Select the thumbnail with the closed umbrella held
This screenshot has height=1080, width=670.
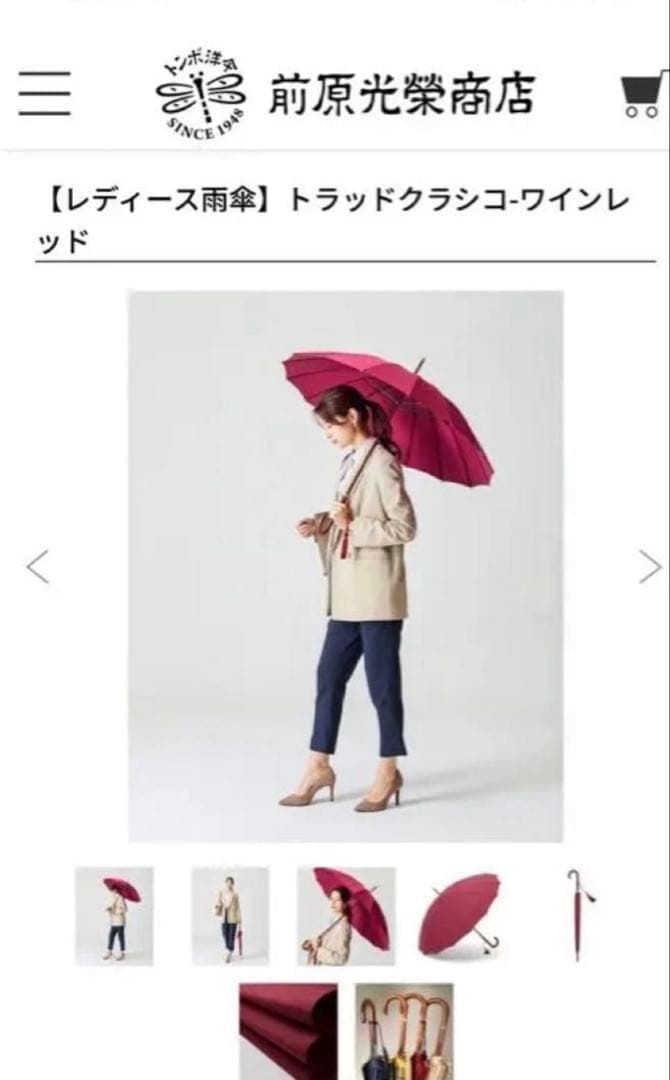(x=230, y=915)
